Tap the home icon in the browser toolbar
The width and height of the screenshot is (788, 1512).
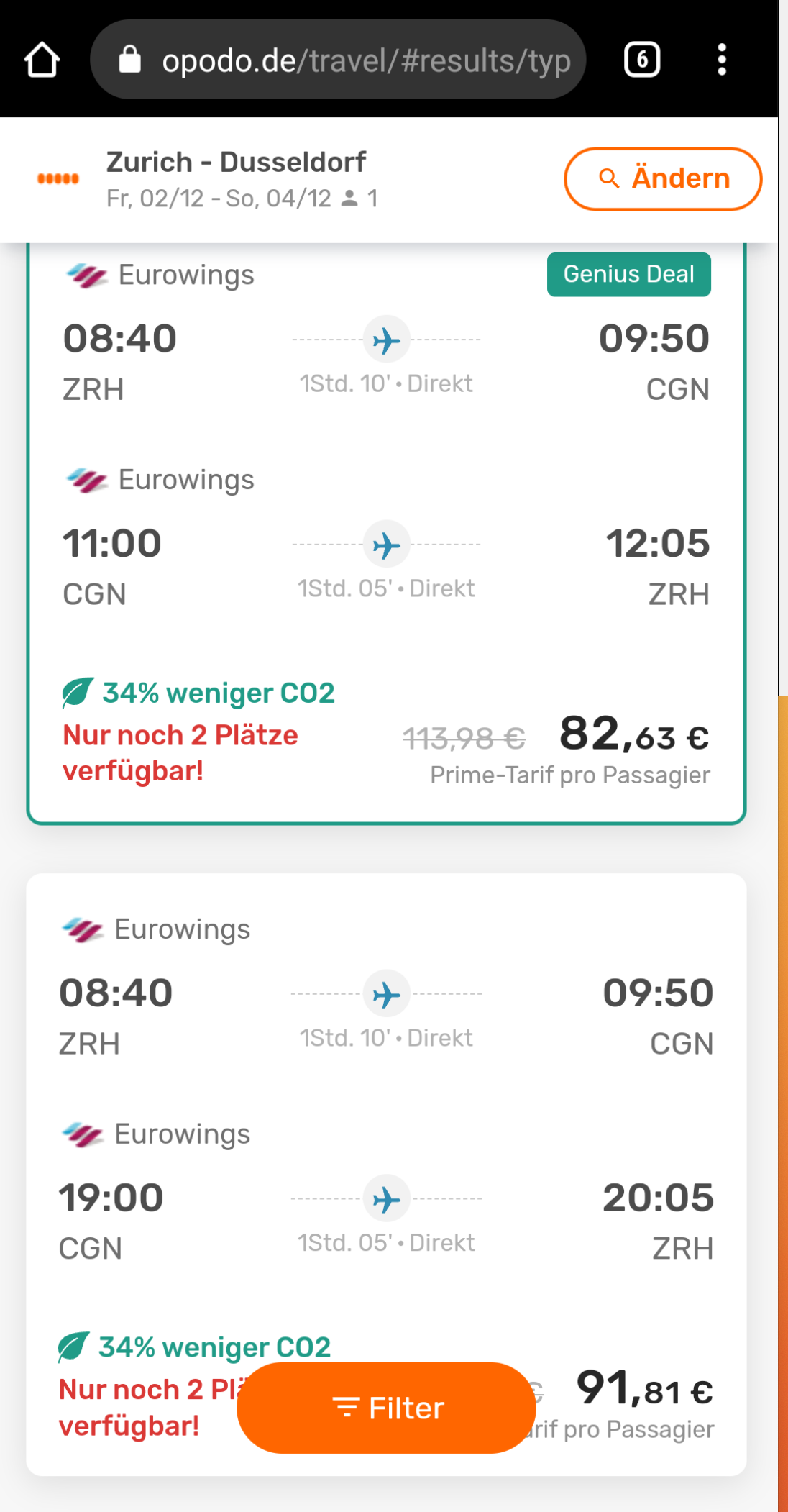click(42, 60)
